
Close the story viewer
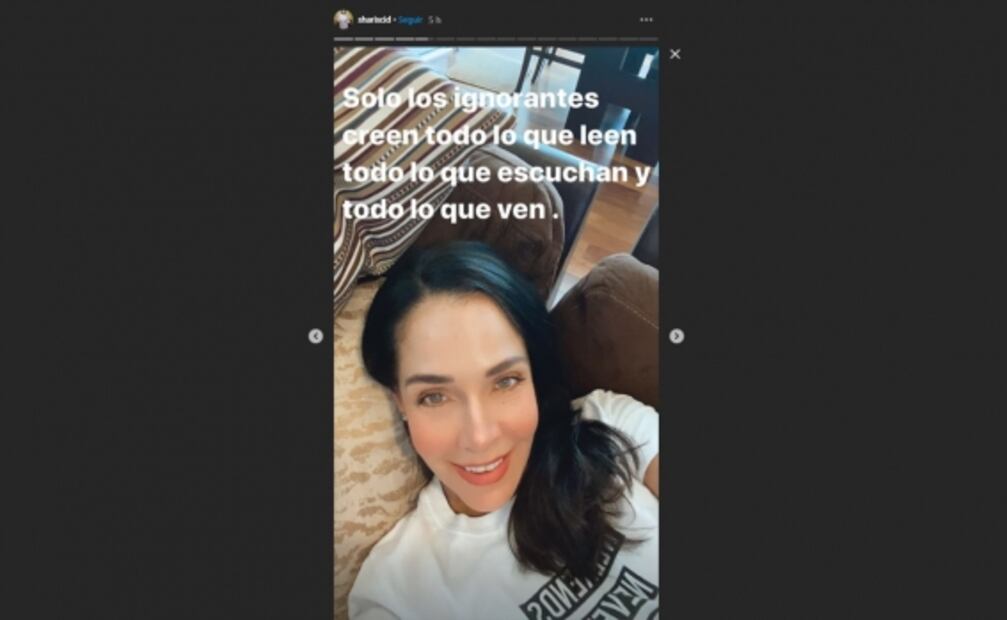(675, 54)
